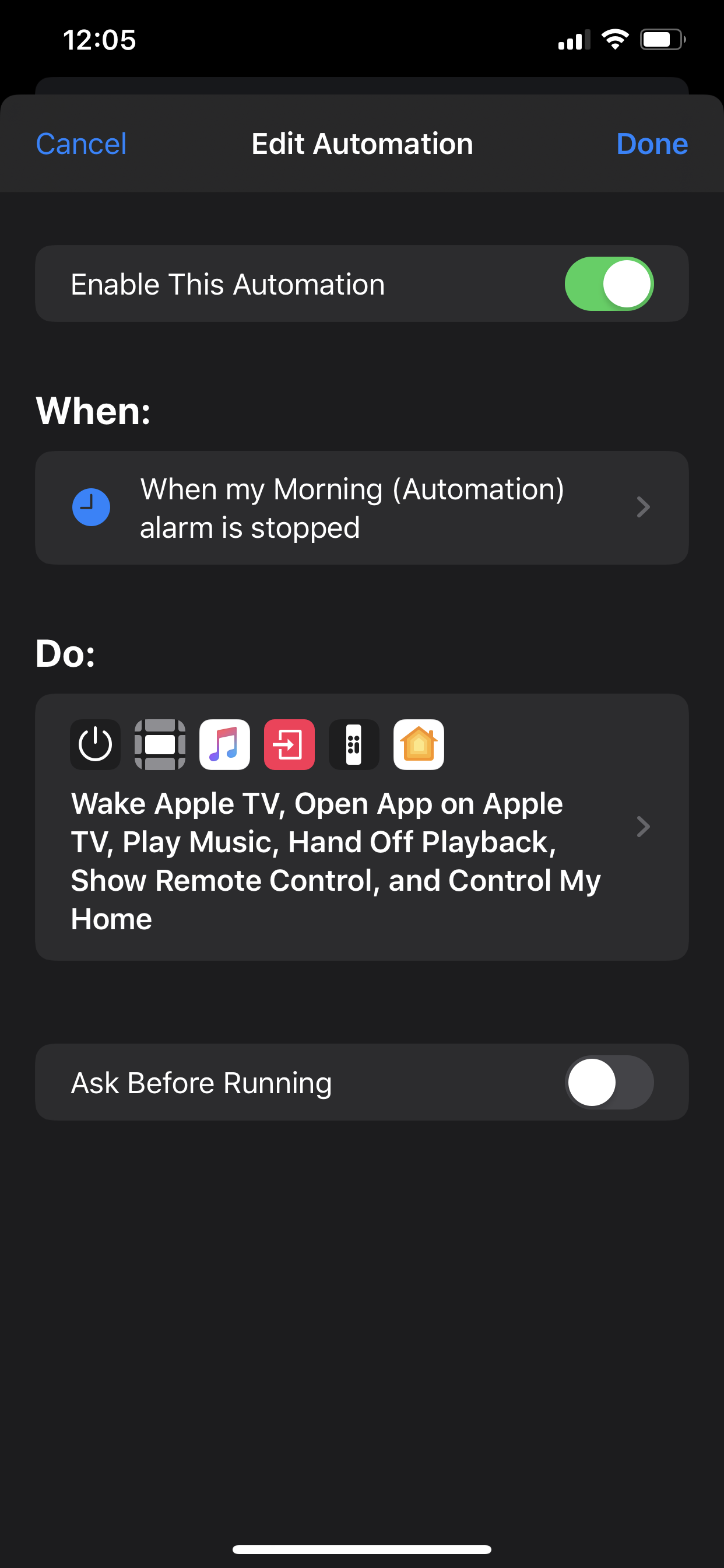Tap Done to save the automation
Viewport: 724px width, 1568px height.
click(652, 144)
